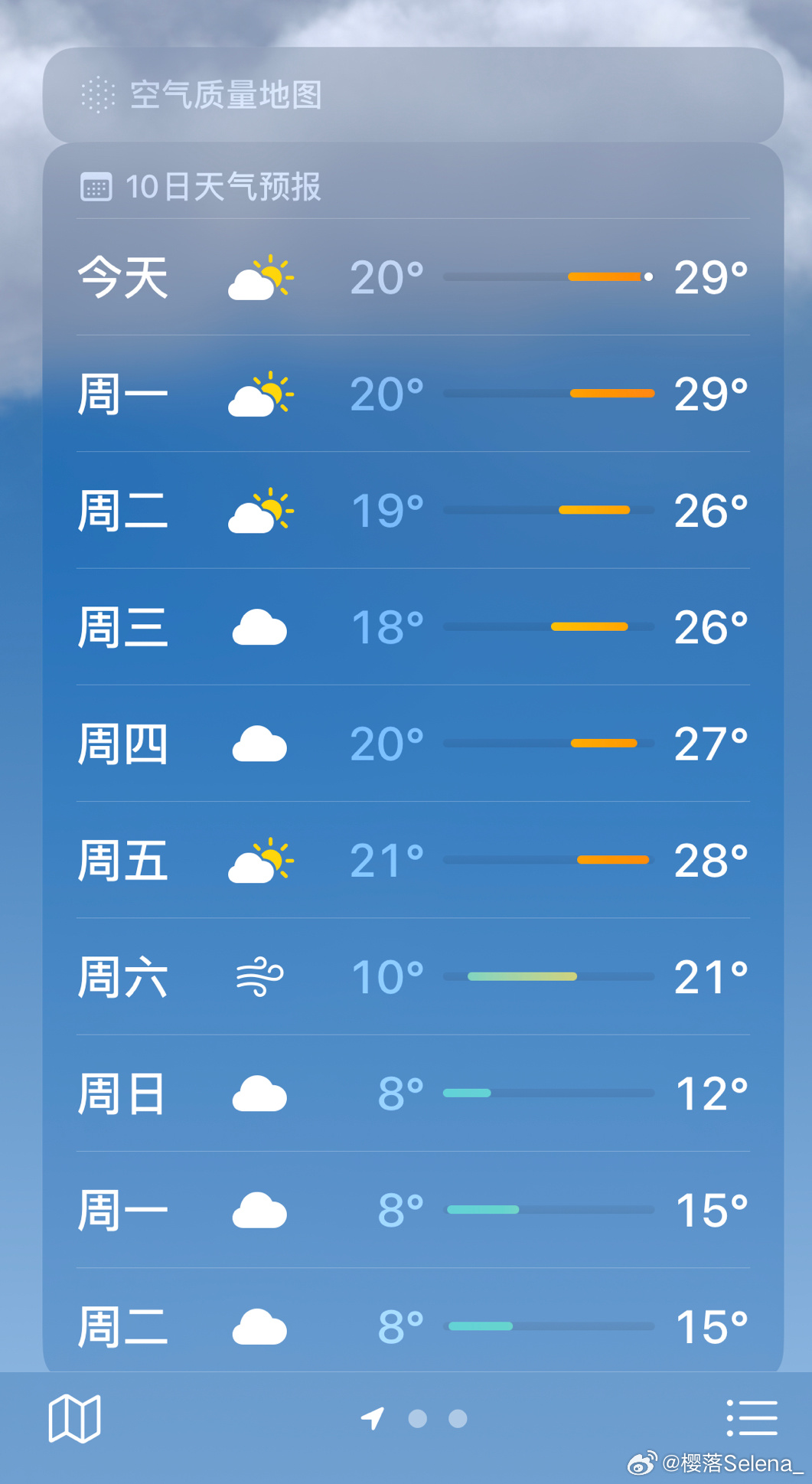Open today's 今天 forecast row
The height and width of the screenshot is (1484, 812).
413,277
